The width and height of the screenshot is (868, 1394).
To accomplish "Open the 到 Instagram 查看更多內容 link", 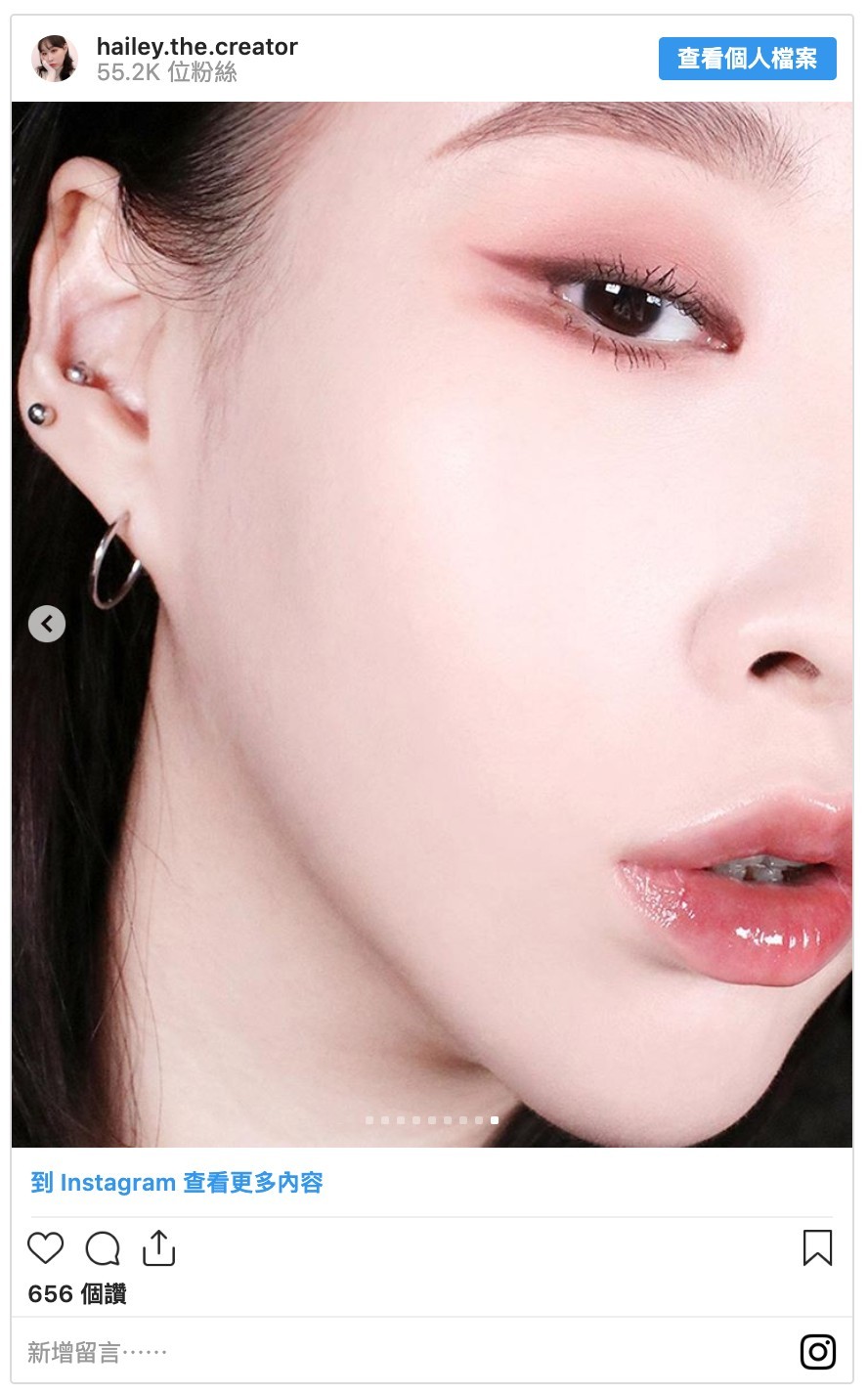I will pyautogui.click(x=177, y=1183).
